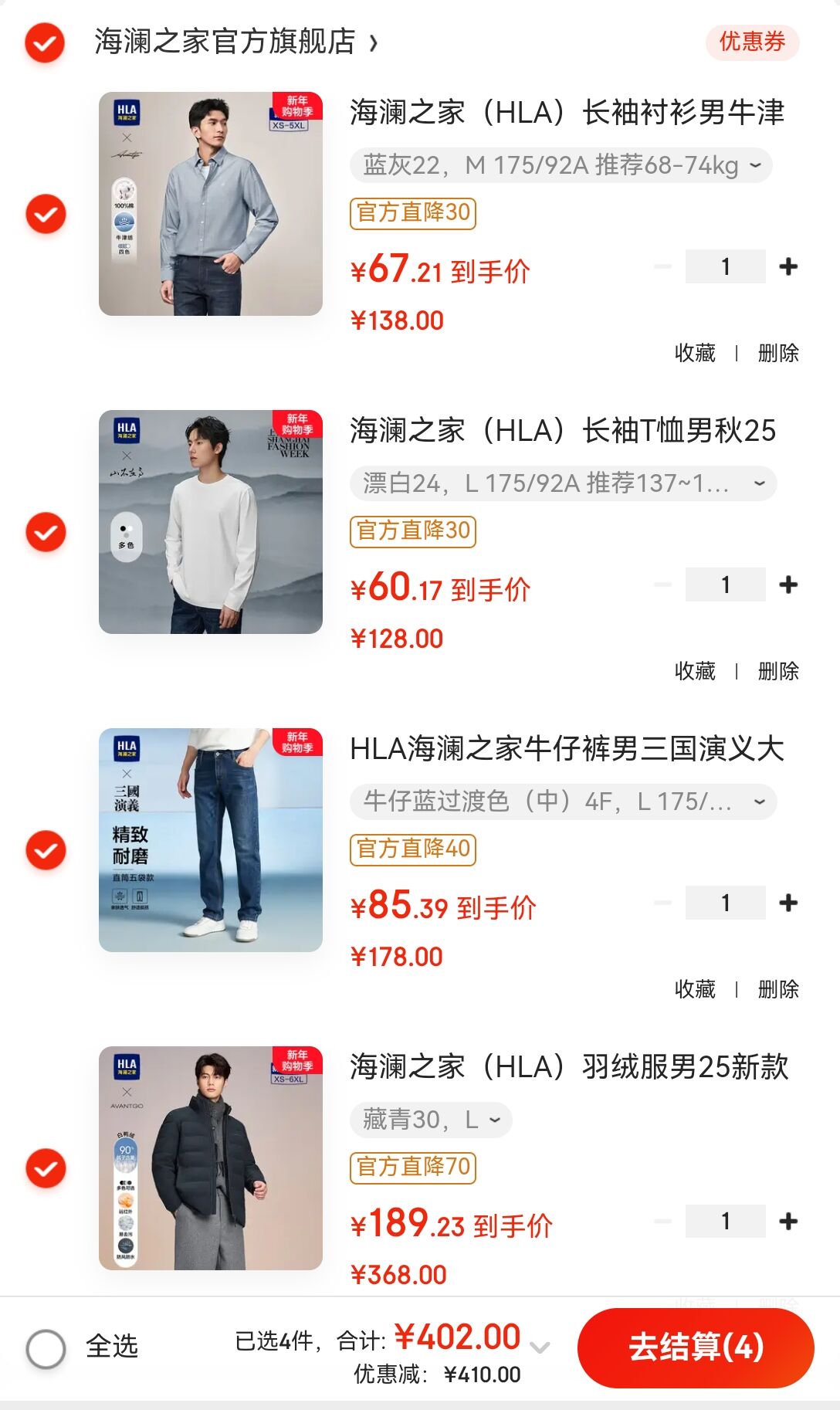The height and width of the screenshot is (1410, 840).
Task: Delete the ¥67.21 长袖衬衫 from cart
Action: coord(777,354)
